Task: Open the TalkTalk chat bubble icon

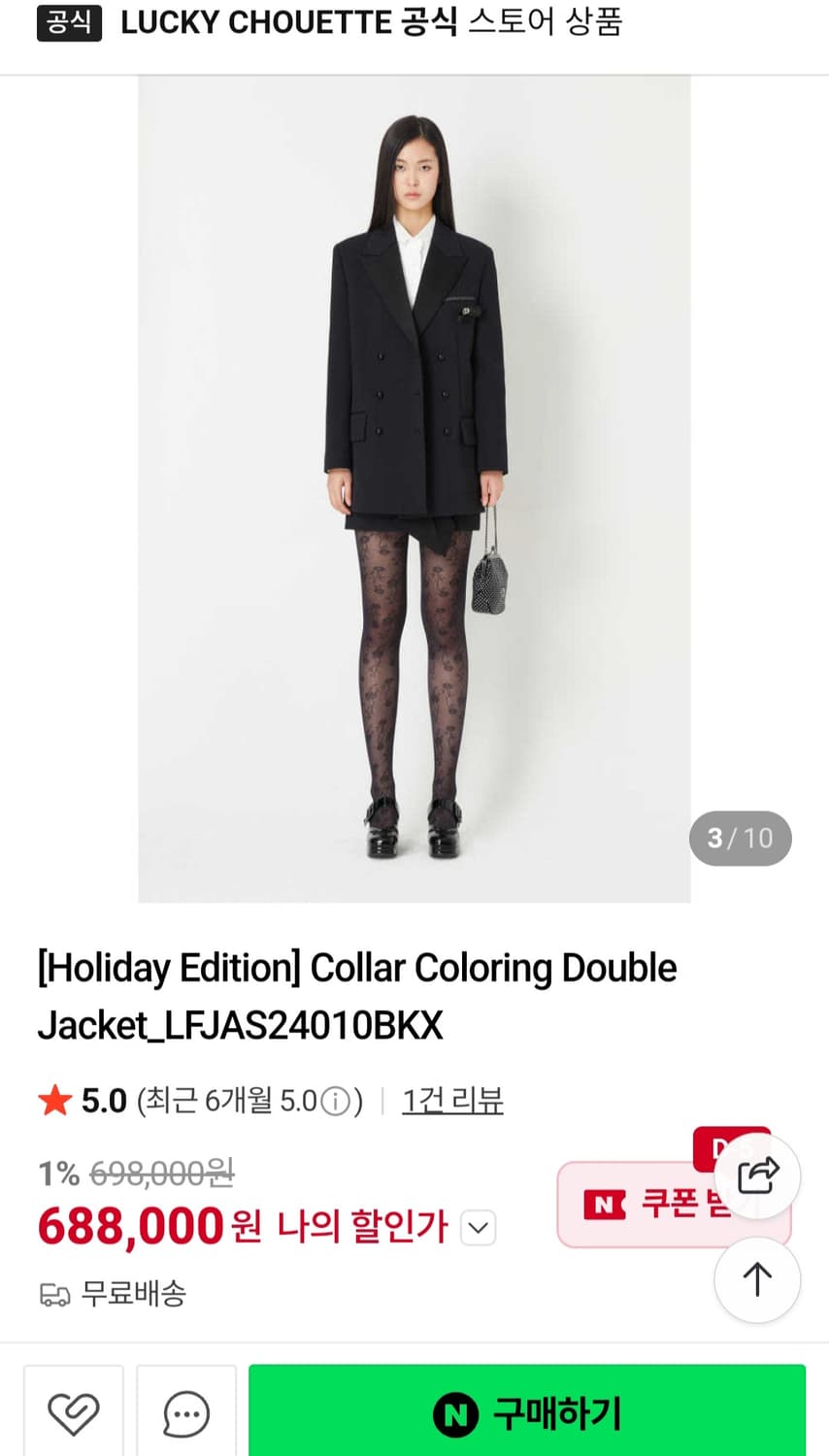Action: tap(186, 1413)
